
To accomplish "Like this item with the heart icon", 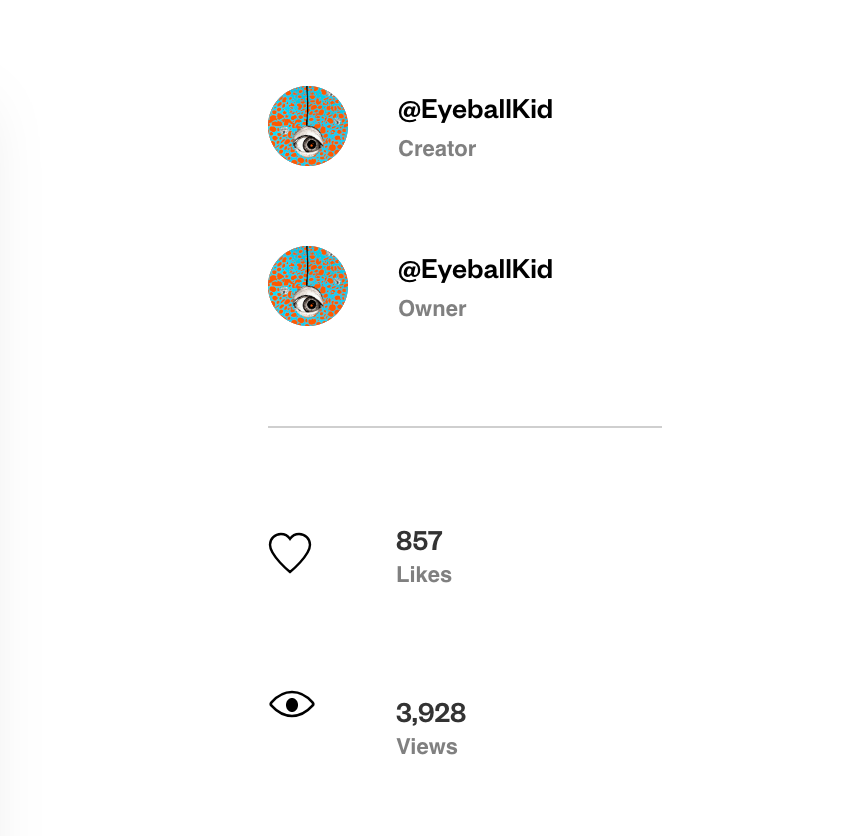I will click(290, 553).
